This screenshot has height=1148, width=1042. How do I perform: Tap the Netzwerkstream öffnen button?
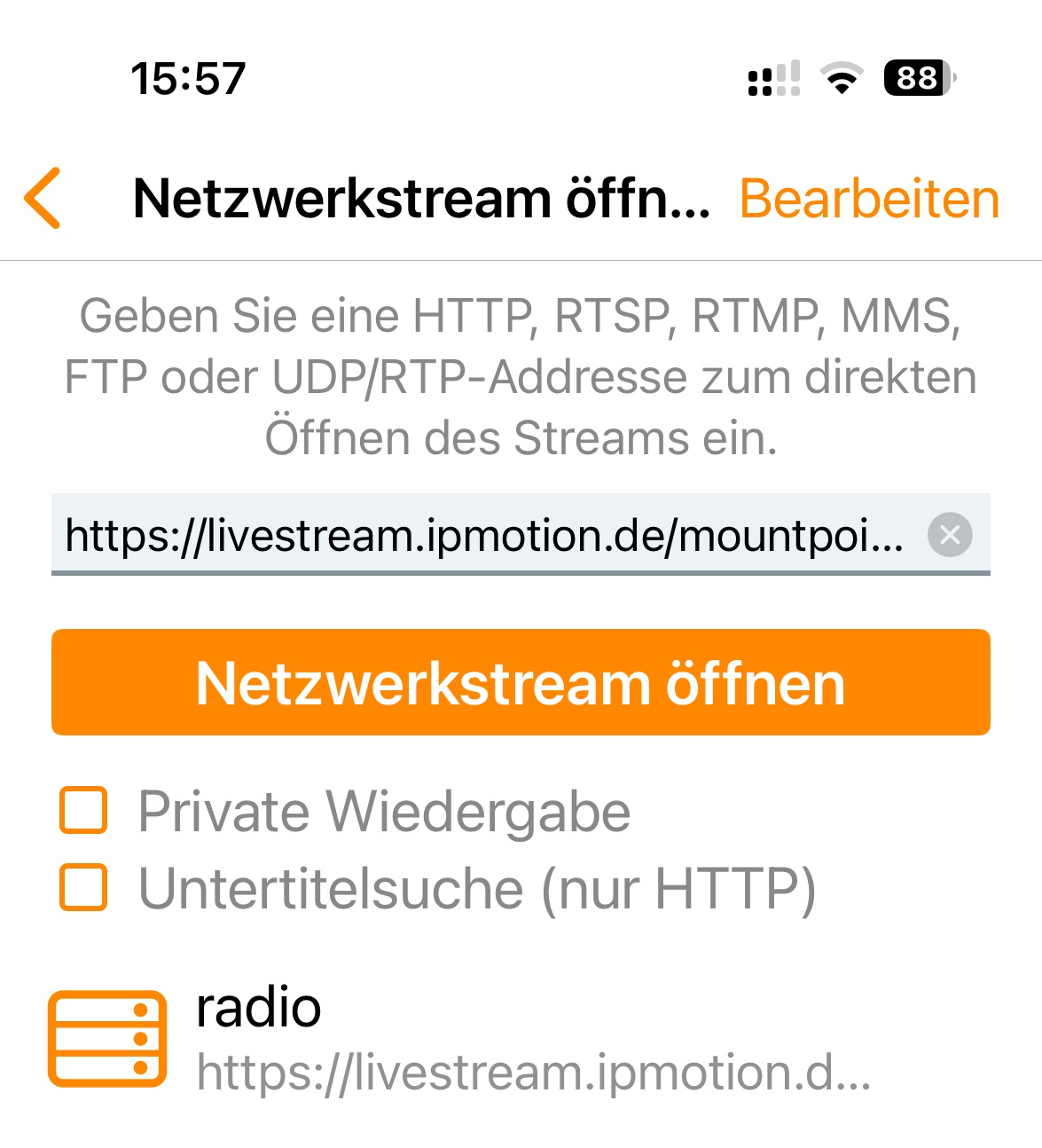[521, 682]
